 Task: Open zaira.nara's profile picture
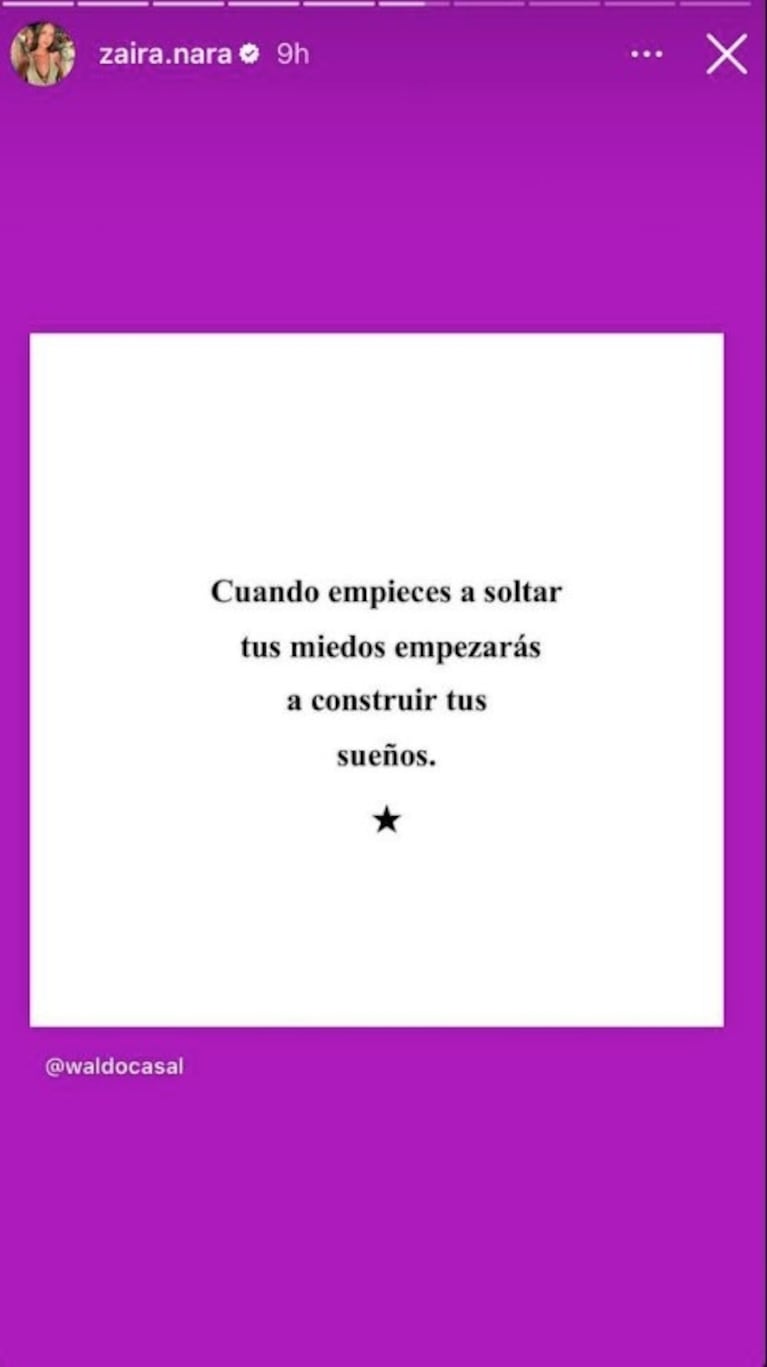pyautogui.click(x=42, y=54)
